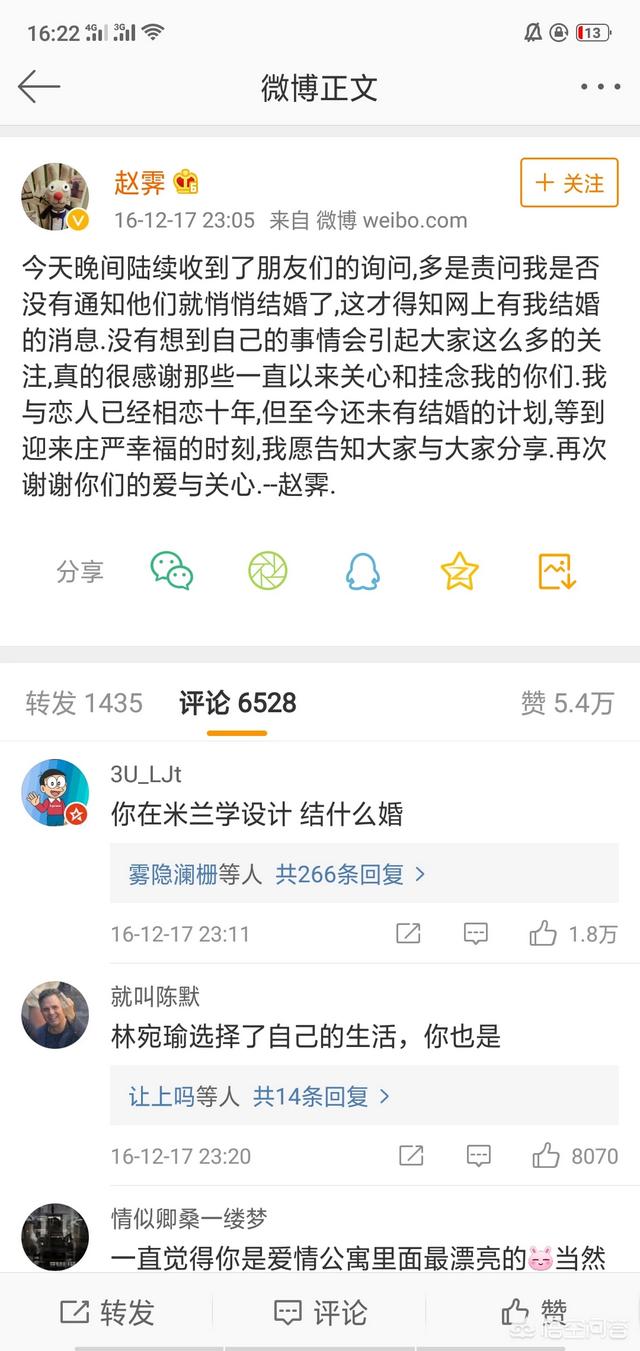The height and width of the screenshot is (1351, 640).
Task: Save post as image
Action: click(x=556, y=571)
